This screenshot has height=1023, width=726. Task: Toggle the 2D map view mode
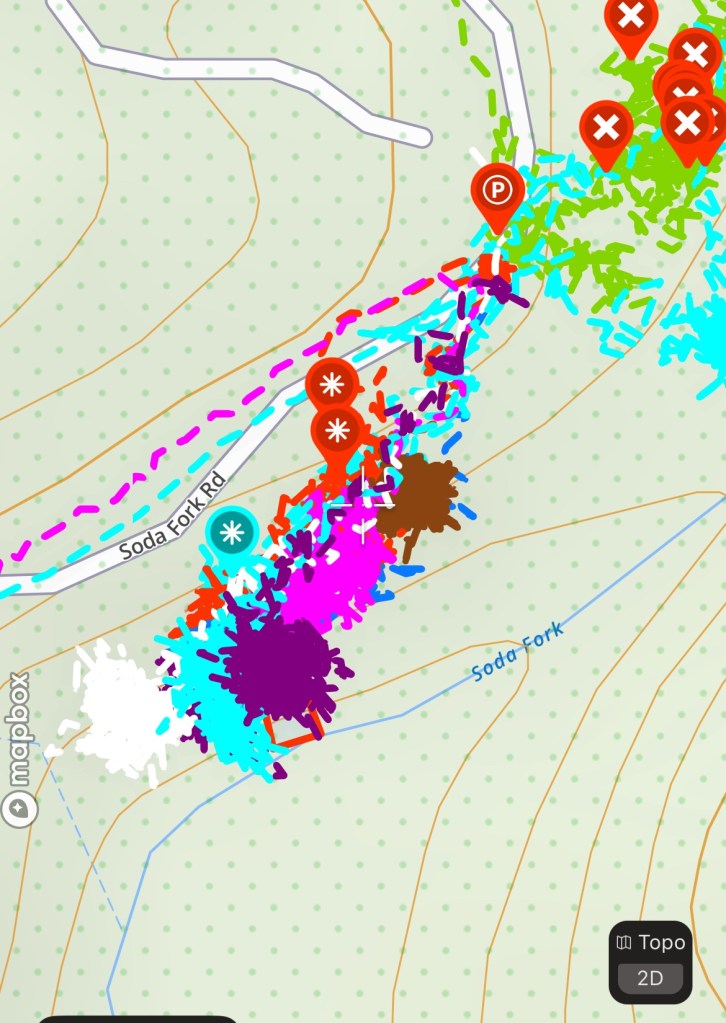[x=651, y=978]
